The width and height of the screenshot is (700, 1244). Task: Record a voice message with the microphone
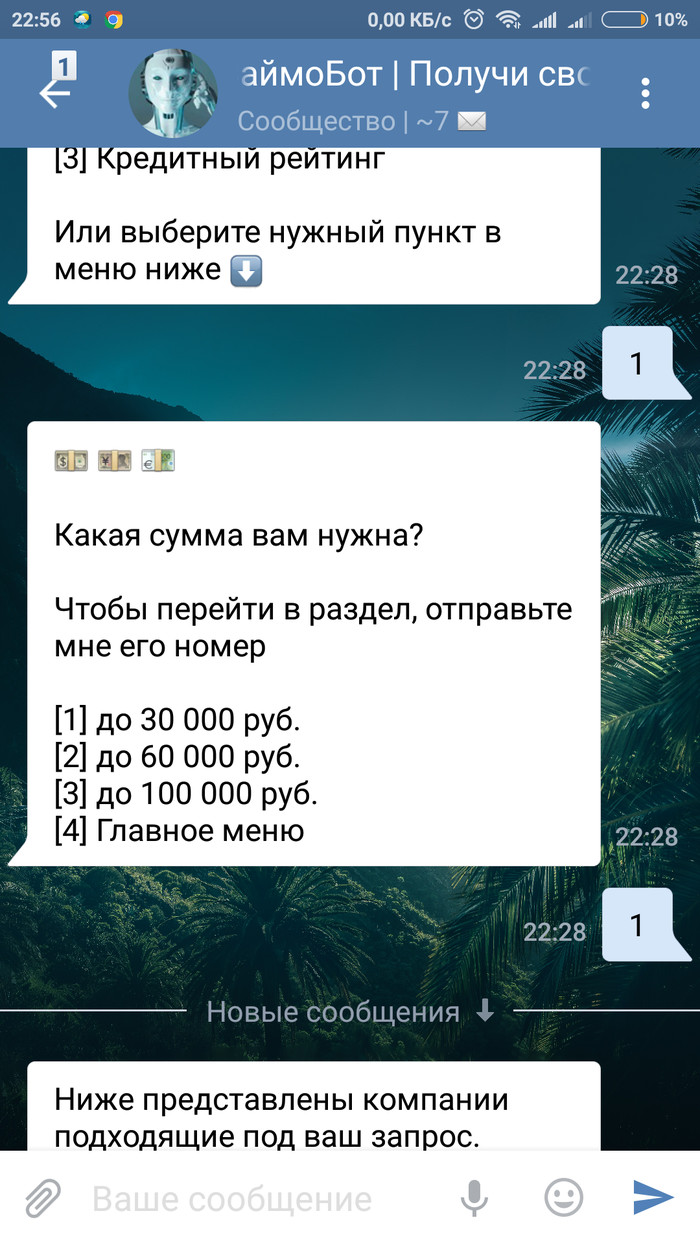coord(473,1198)
